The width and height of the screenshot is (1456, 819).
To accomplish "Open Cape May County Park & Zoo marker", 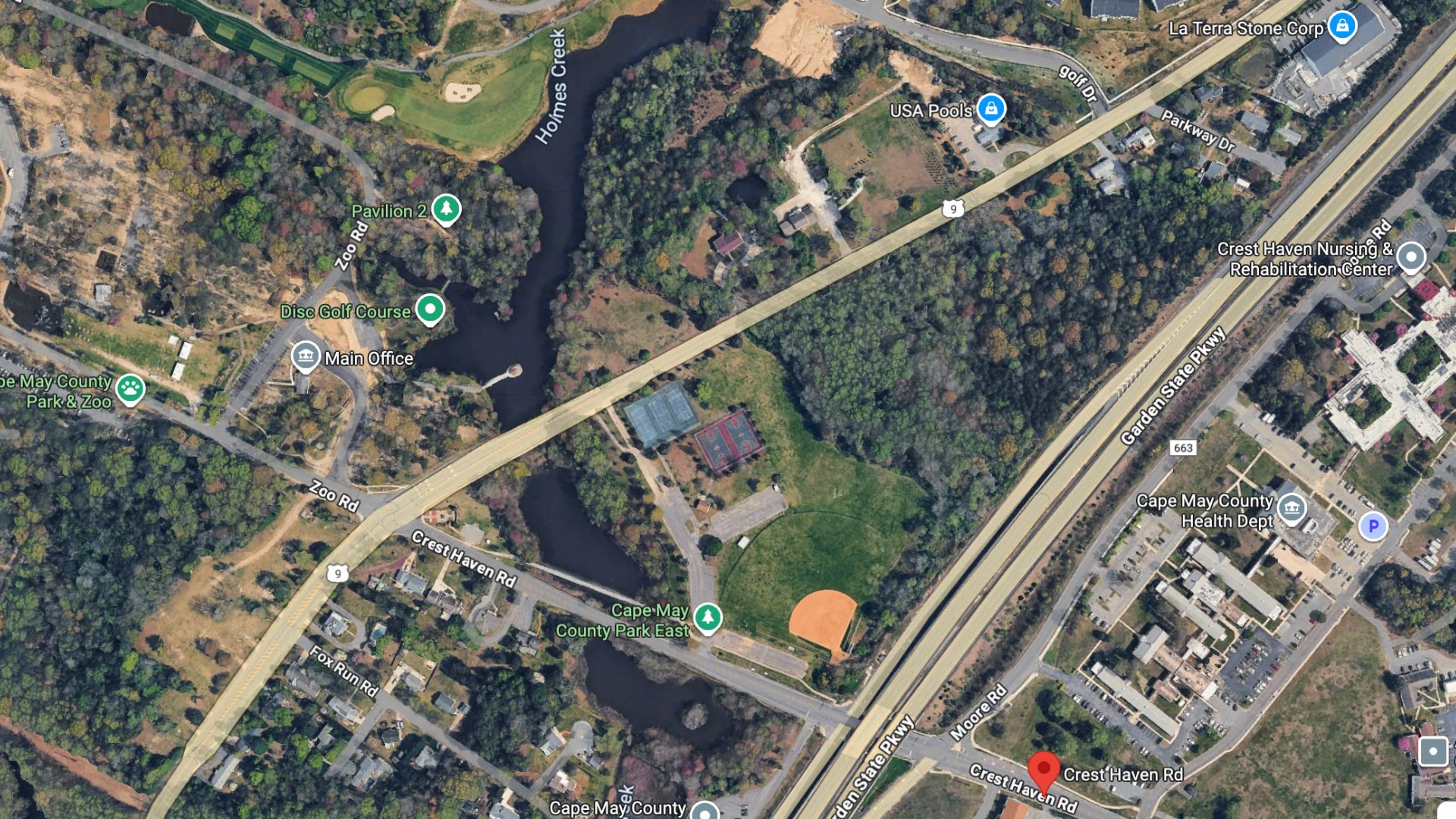I will pyautogui.click(x=130, y=390).
